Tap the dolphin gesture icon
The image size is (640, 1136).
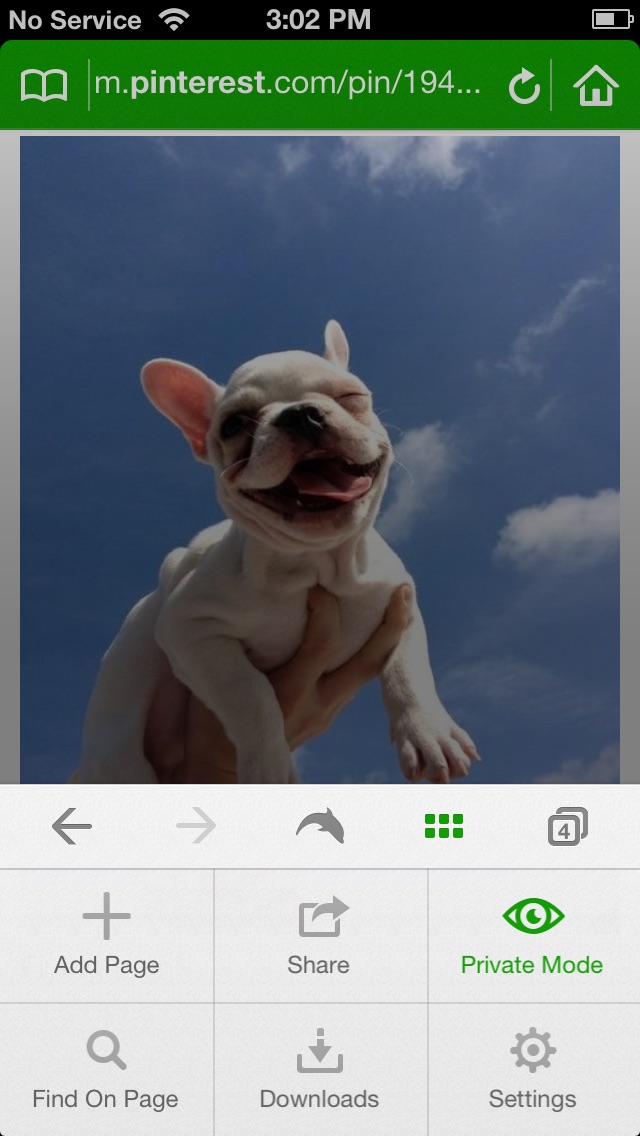coord(320,826)
